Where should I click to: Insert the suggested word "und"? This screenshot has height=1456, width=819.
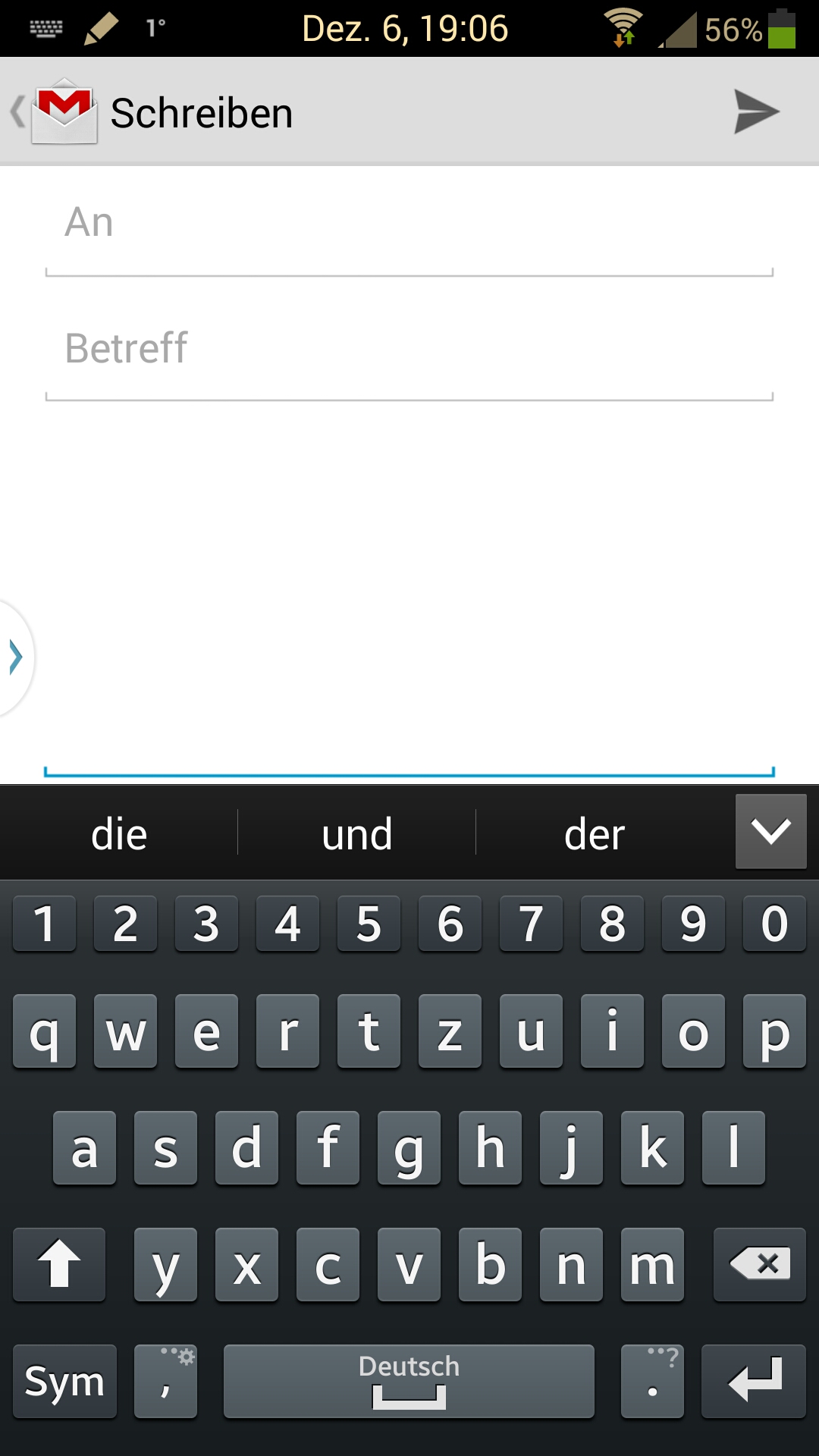[356, 834]
